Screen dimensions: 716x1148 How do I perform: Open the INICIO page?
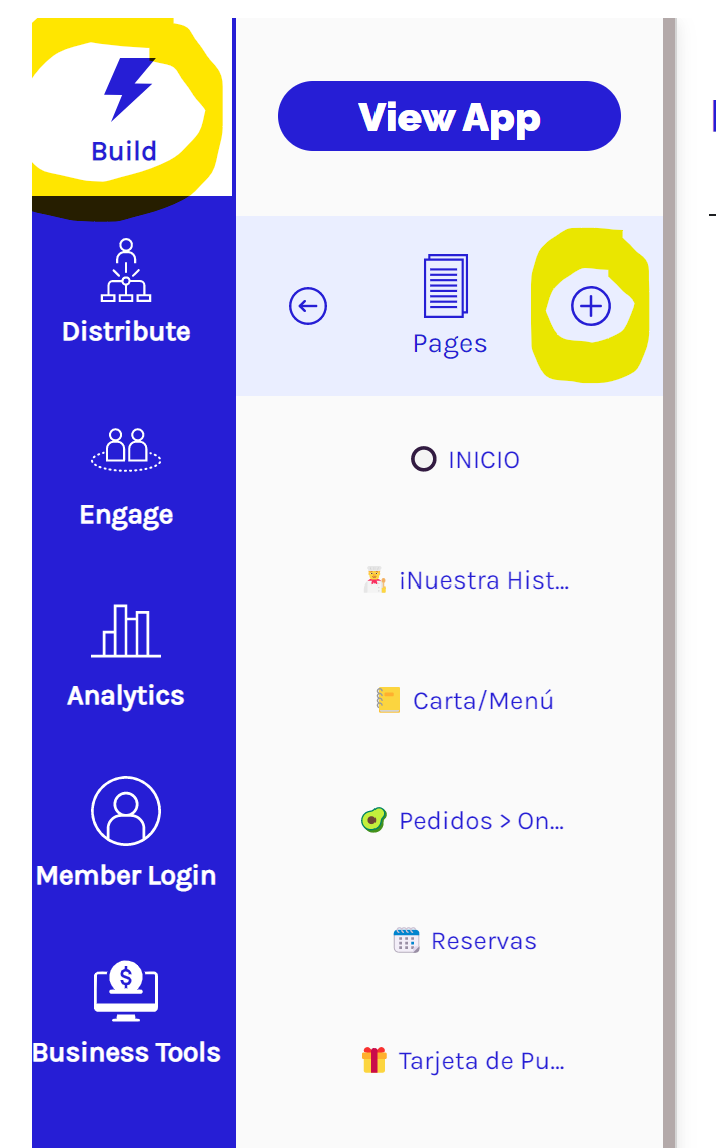point(466,460)
